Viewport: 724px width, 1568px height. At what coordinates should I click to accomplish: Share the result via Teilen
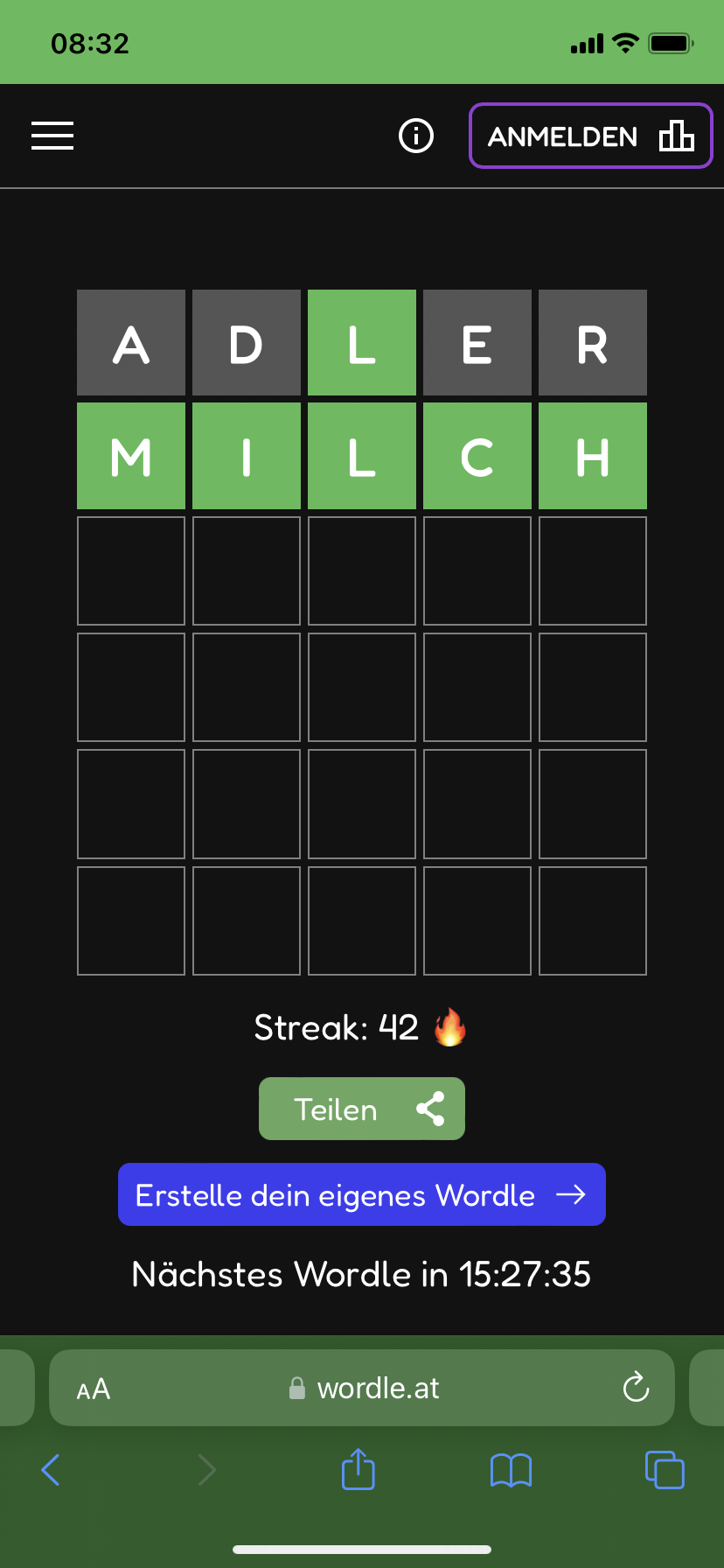[x=362, y=1109]
